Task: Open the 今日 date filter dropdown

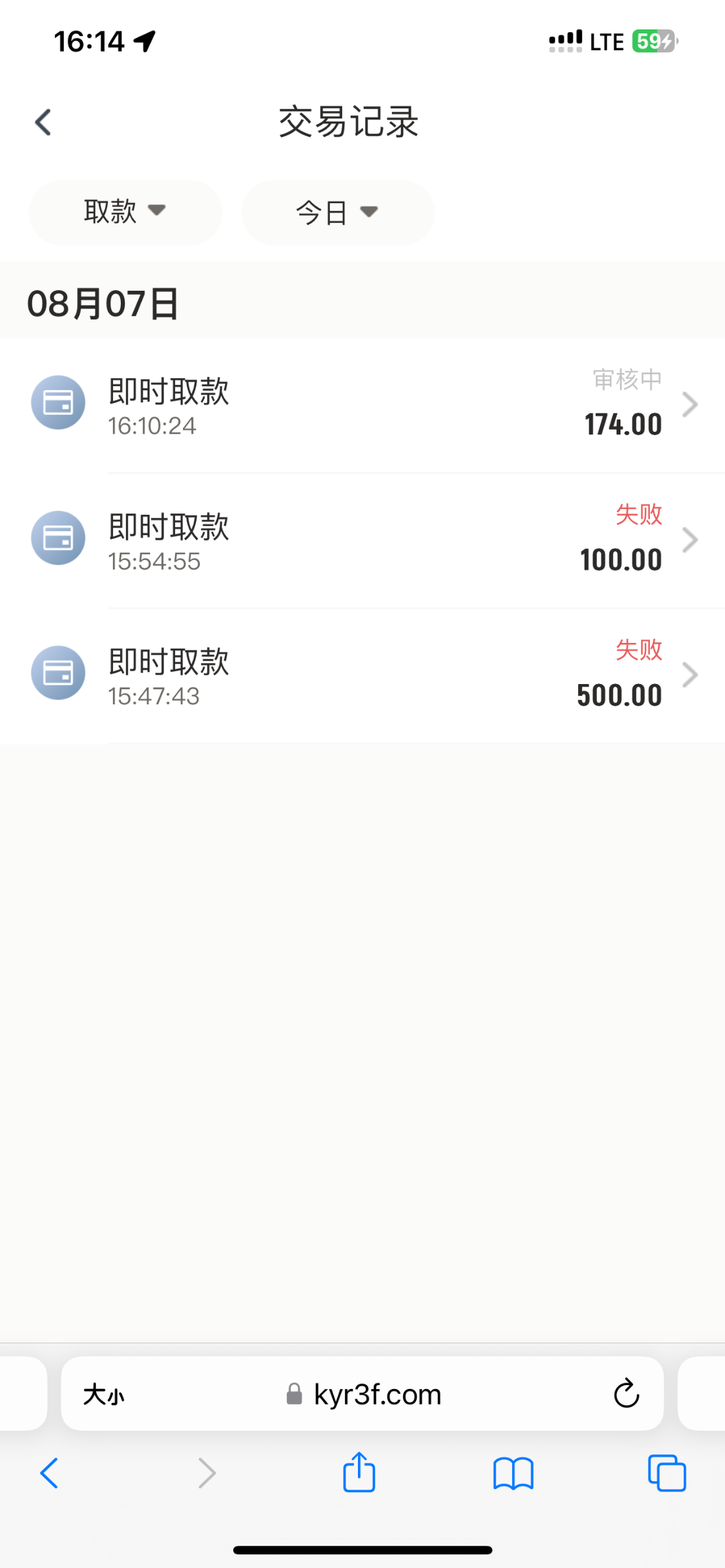Action: point(336,212)
